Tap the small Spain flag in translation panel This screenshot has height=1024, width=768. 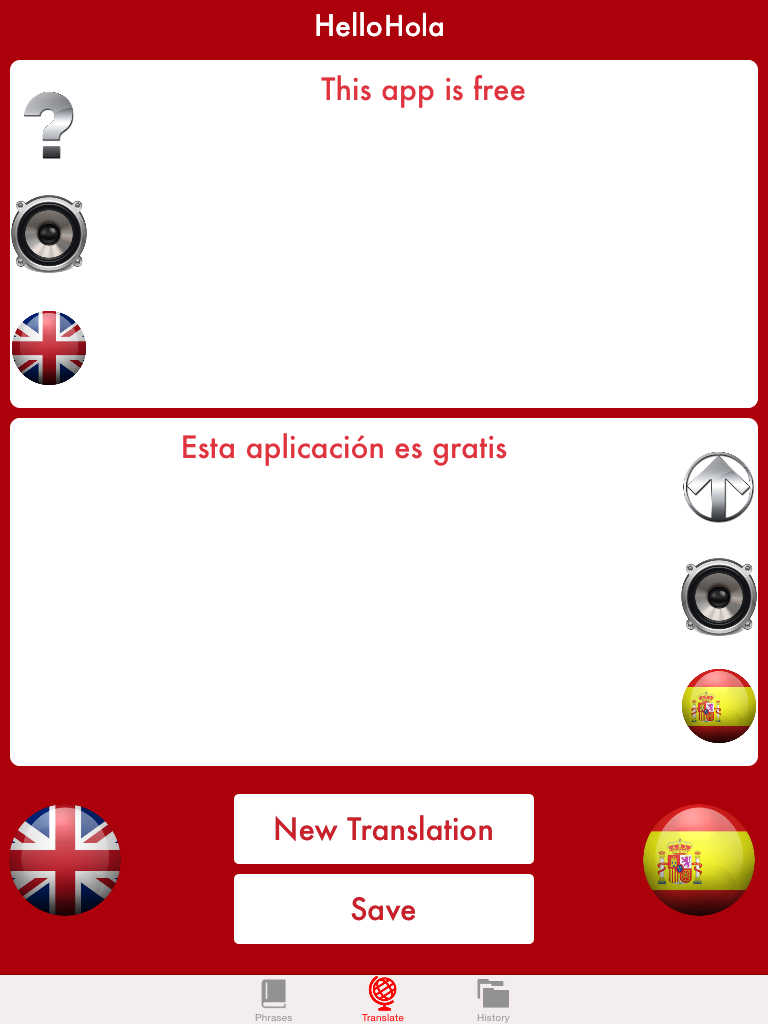(718, 706)
